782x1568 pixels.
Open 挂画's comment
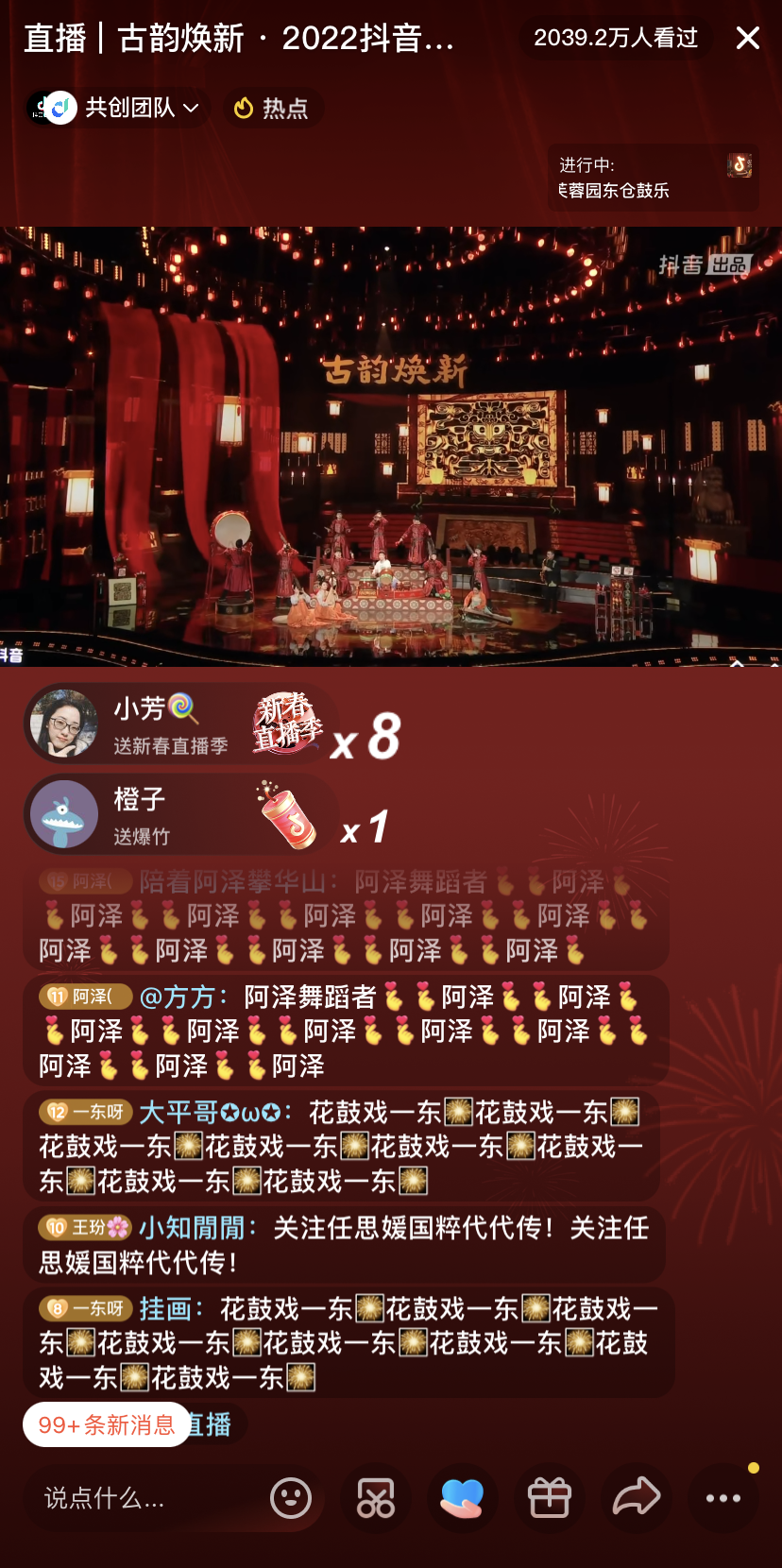pos(348,1342)
